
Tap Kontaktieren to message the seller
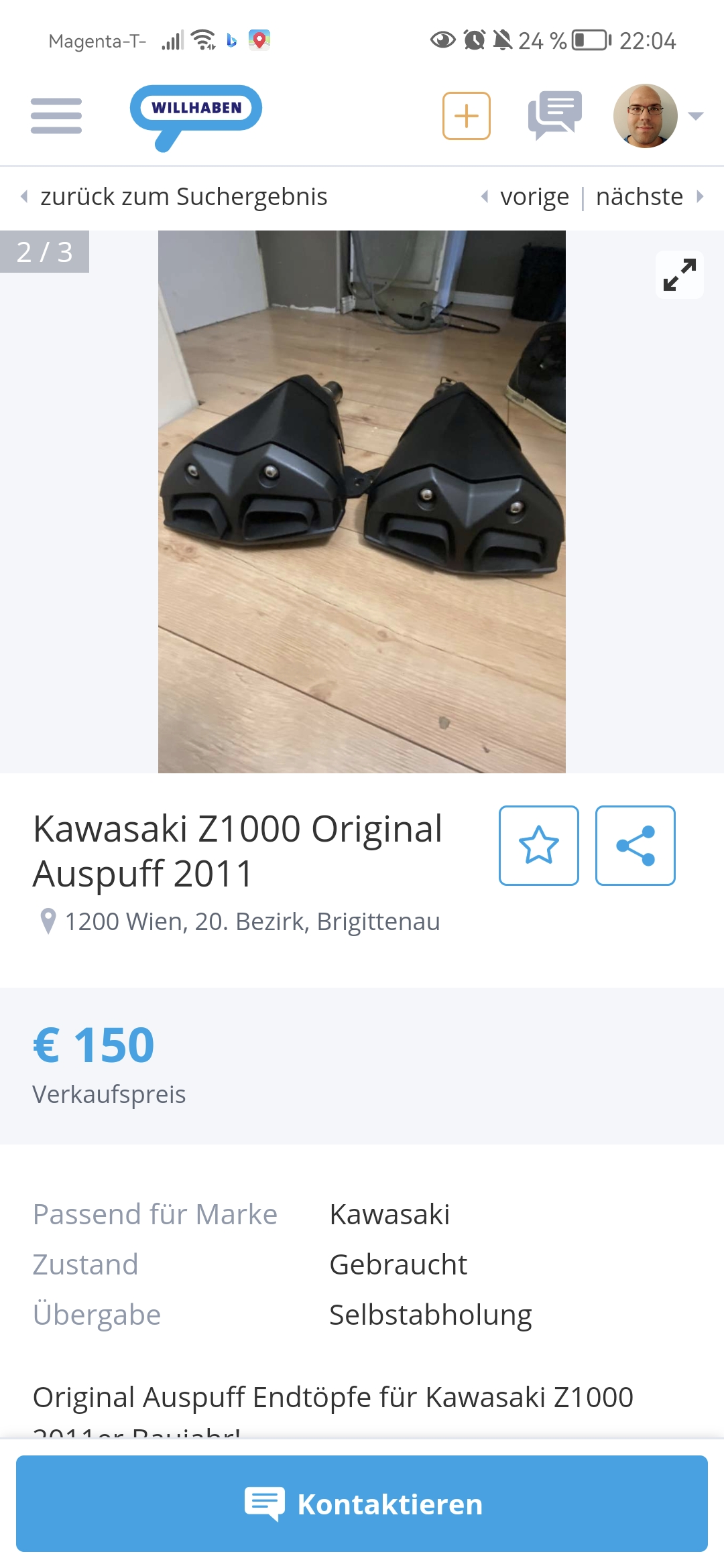(x=362, y=1504)
